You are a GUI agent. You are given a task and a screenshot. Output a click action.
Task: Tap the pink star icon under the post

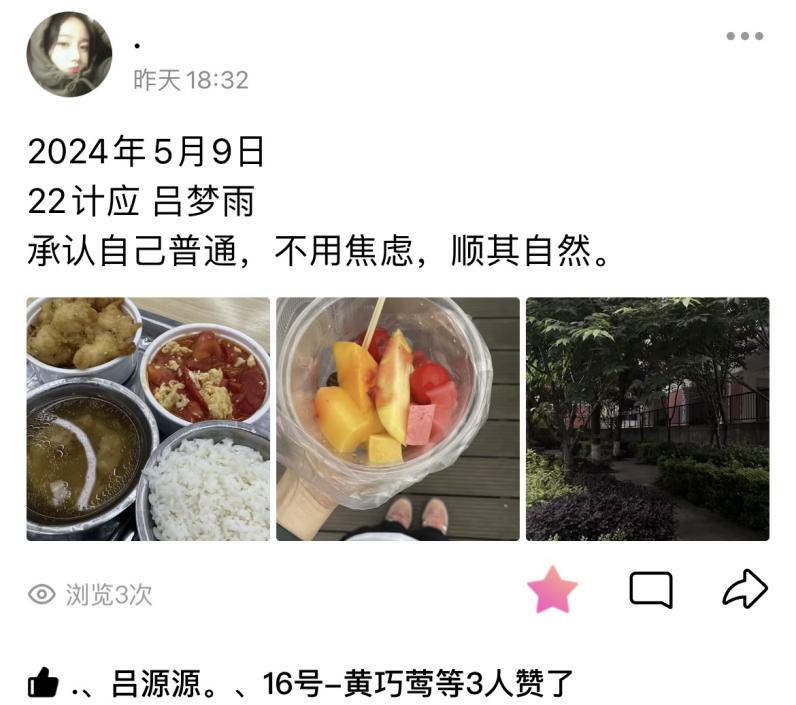coord(552,590)
